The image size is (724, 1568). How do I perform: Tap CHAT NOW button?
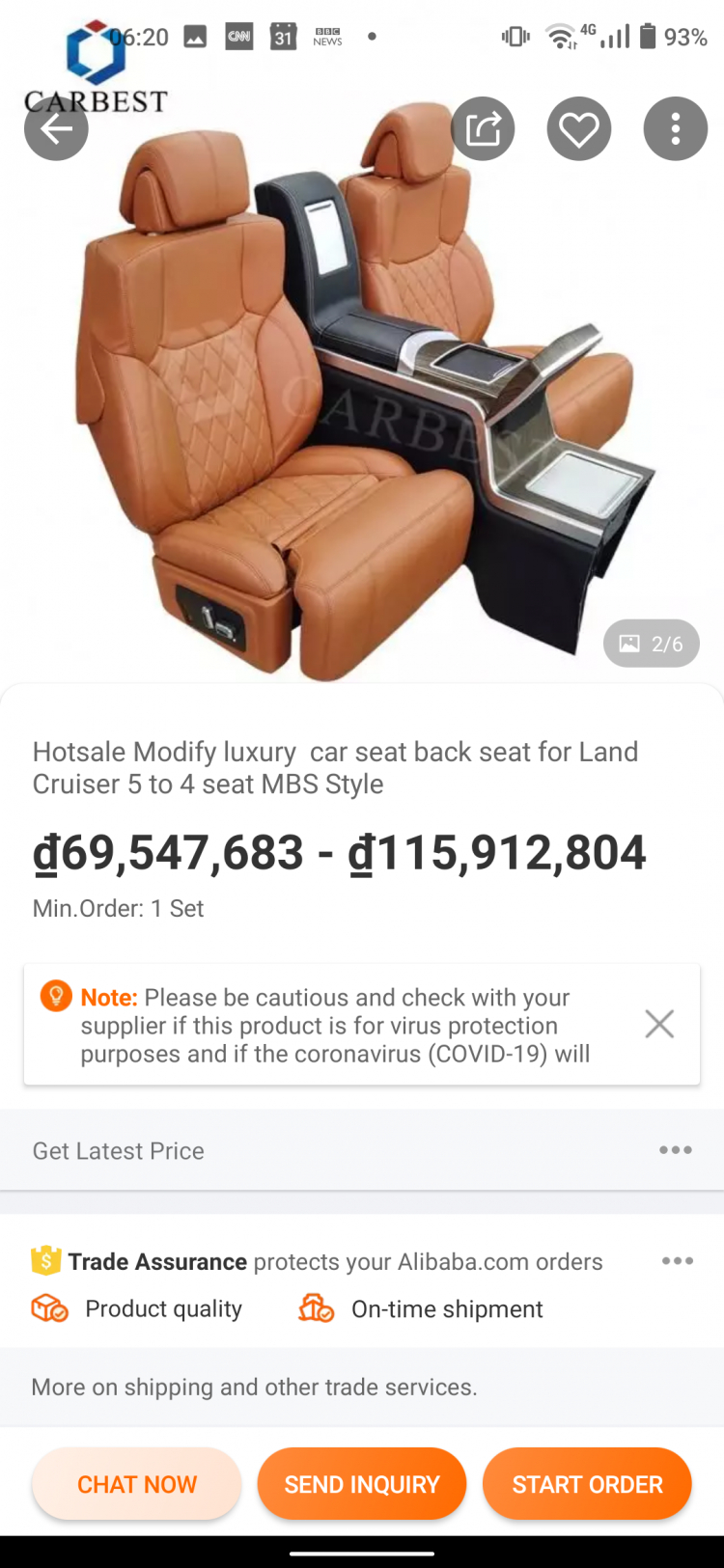(136, 1484)
